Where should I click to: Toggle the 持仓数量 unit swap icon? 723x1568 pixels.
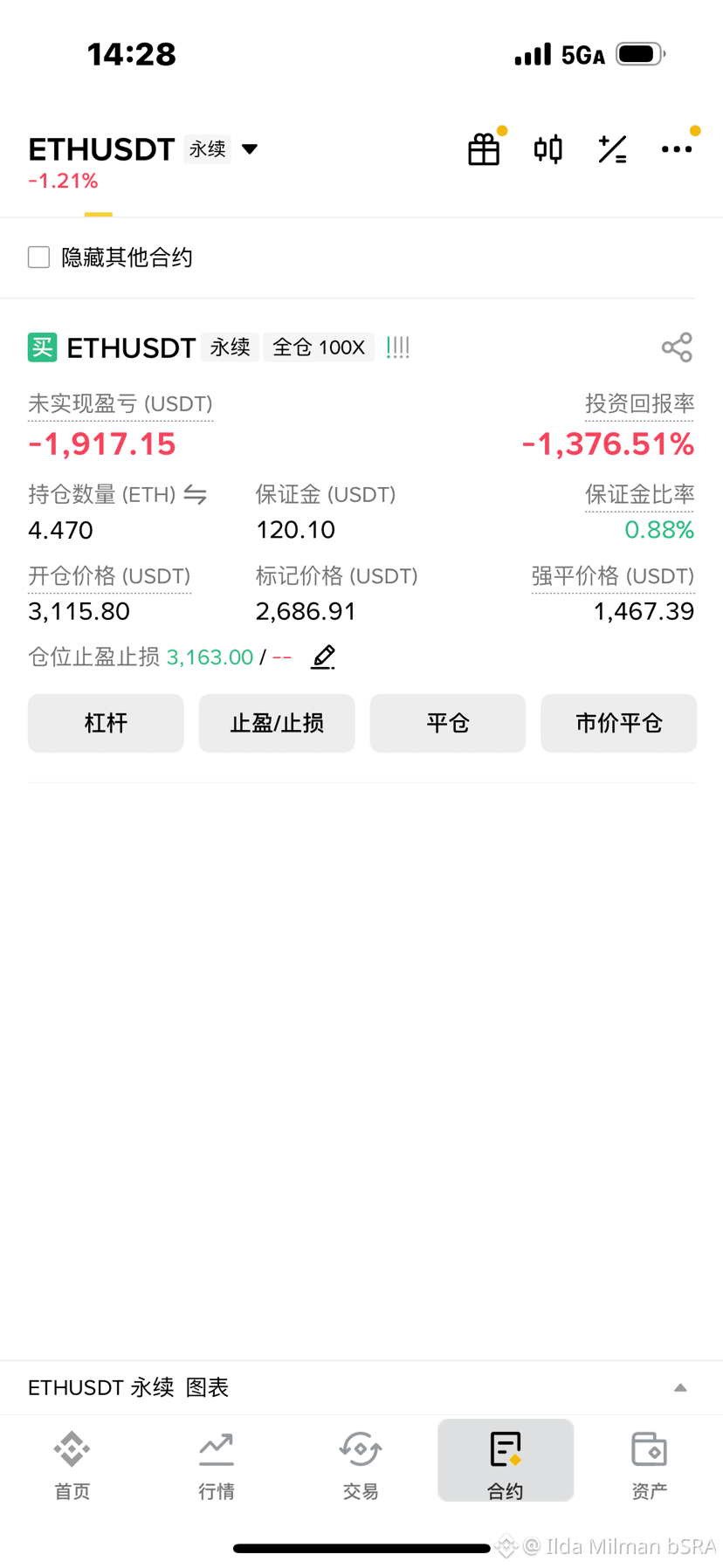(196, 495)
